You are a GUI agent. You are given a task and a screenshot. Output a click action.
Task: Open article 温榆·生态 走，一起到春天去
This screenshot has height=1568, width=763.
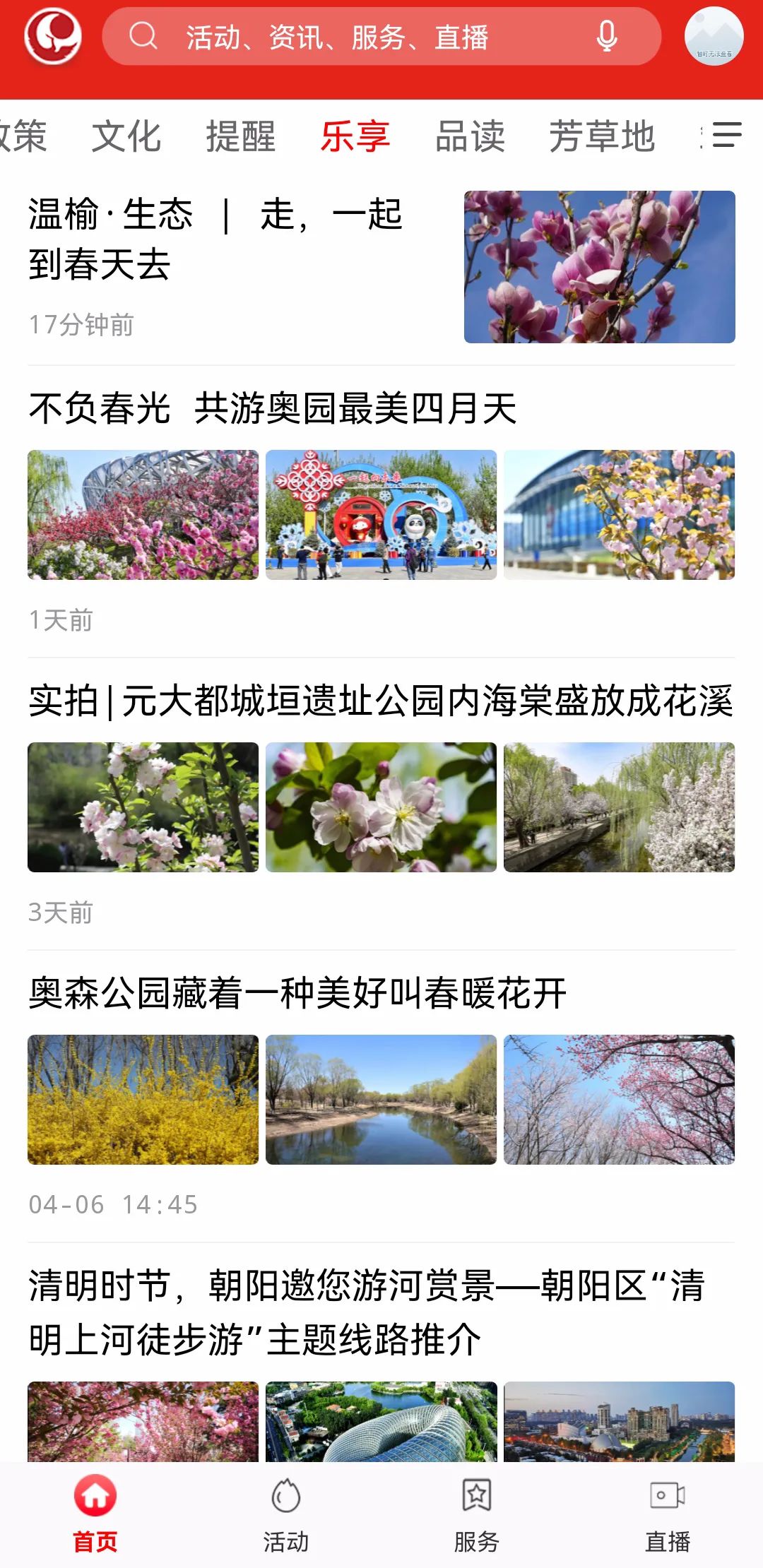pyautogui.click(x=215, y=239)
